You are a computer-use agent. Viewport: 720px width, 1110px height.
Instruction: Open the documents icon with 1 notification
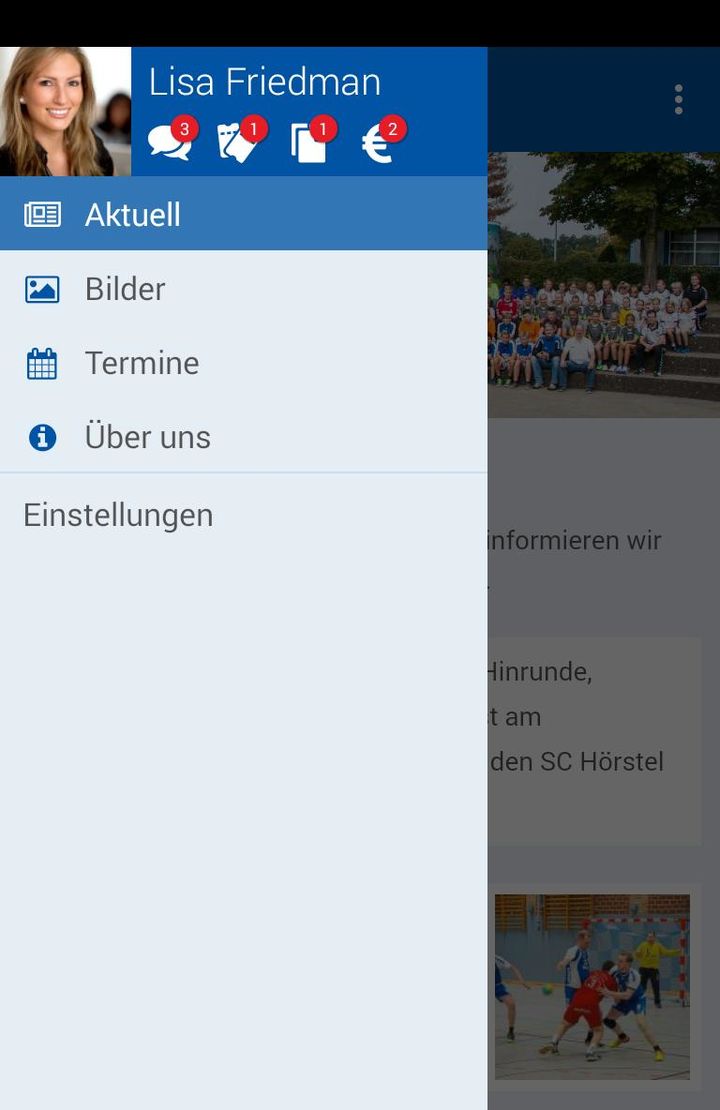pyautogui.click(x=310, y=140)
